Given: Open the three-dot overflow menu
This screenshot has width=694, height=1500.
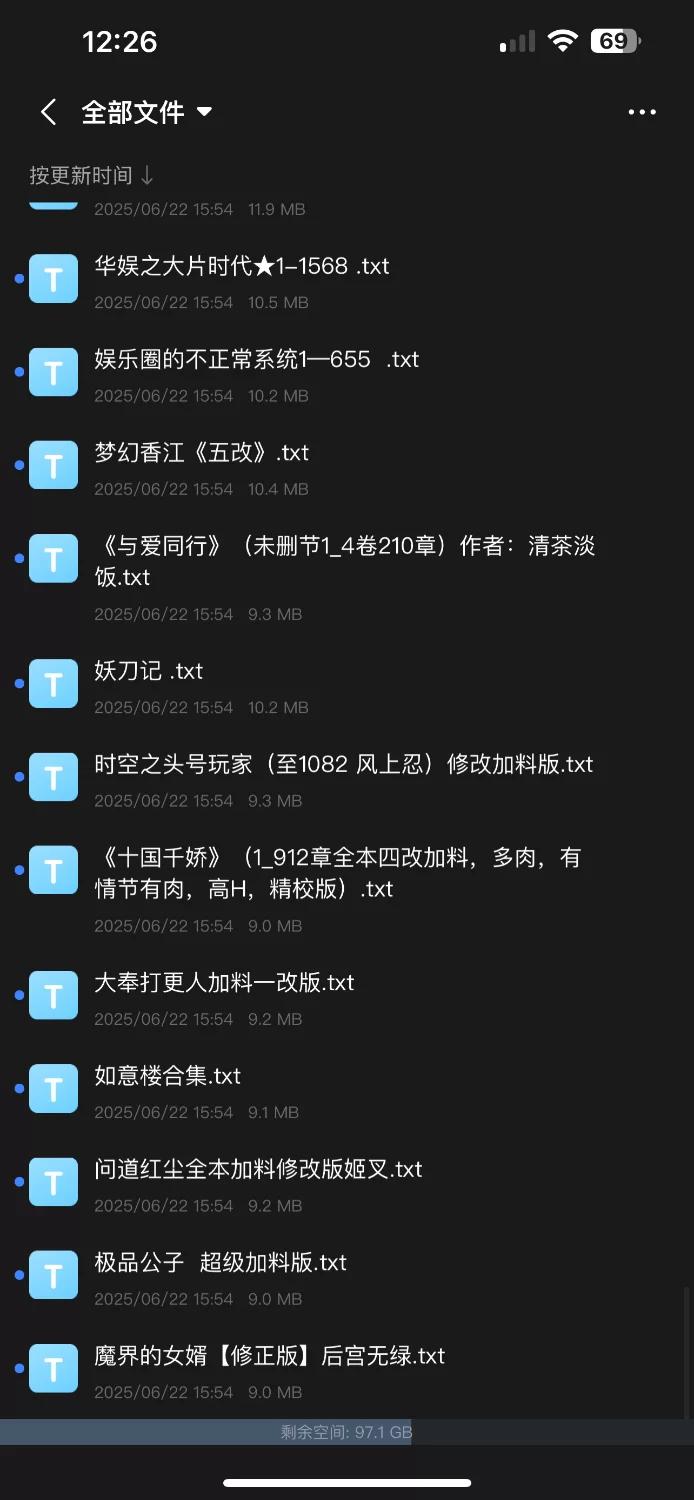Looking at the screenshot, I should click(642, 112).
